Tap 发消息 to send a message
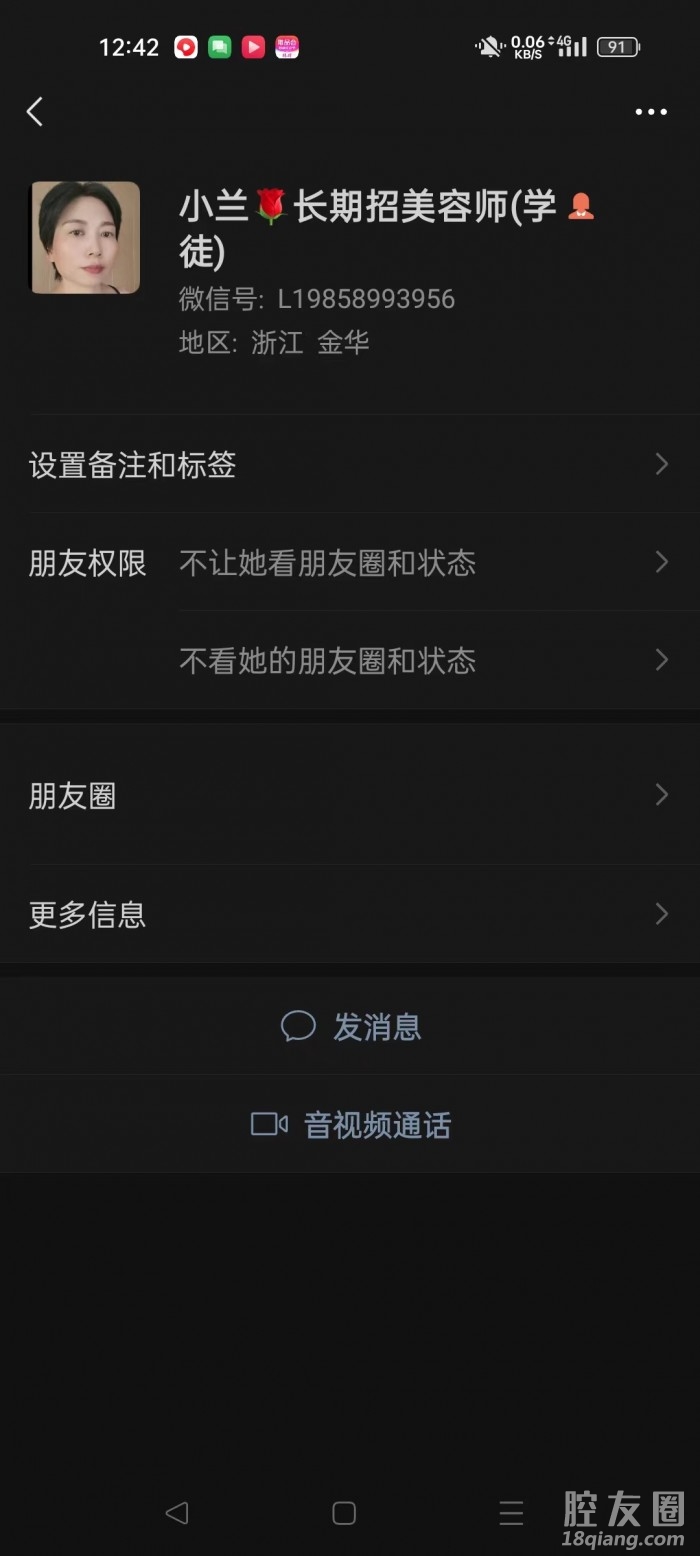The width and height of the screenshot is (700, 1556). tap(352, 1027)
